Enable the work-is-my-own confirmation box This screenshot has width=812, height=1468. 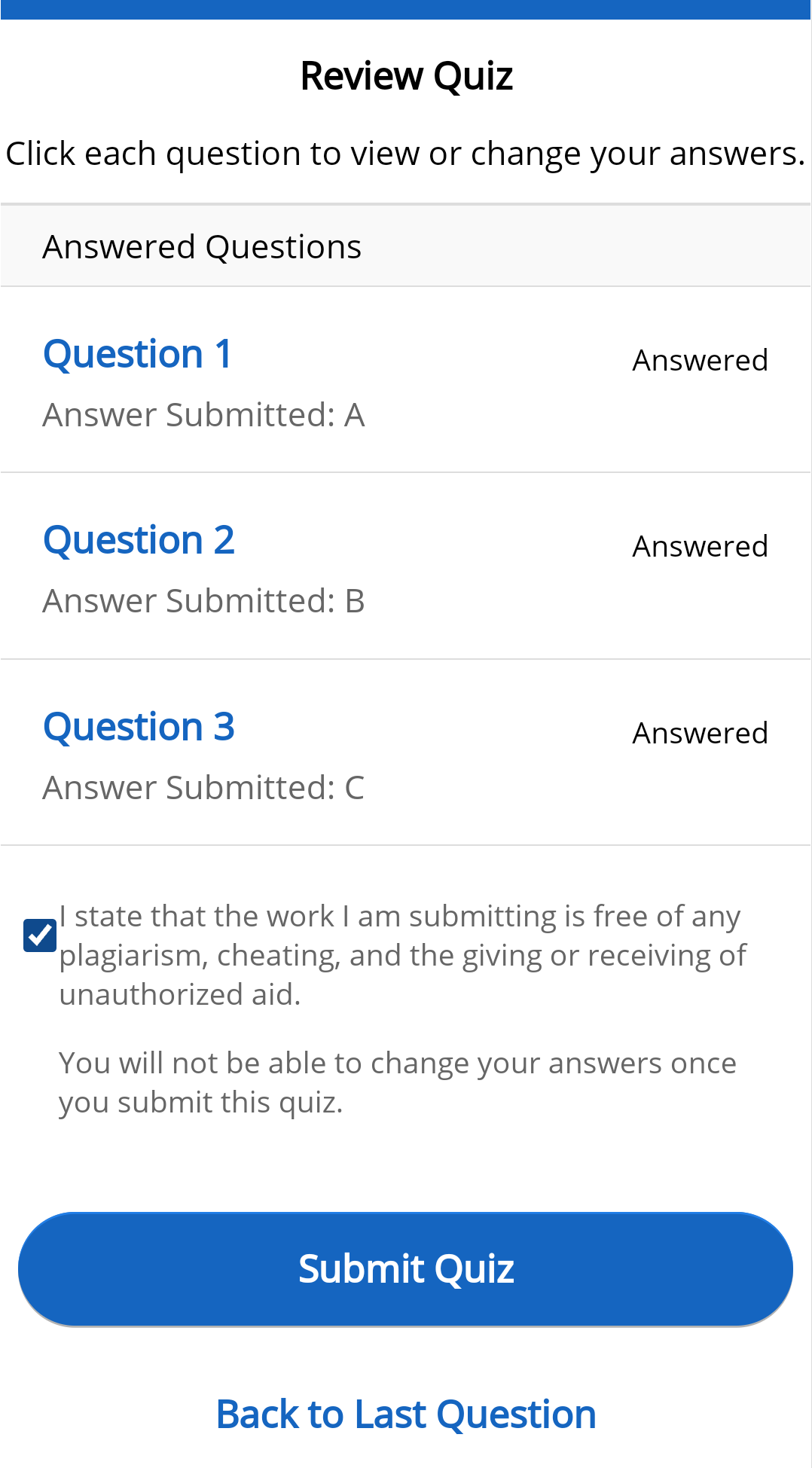coord(38,935)
